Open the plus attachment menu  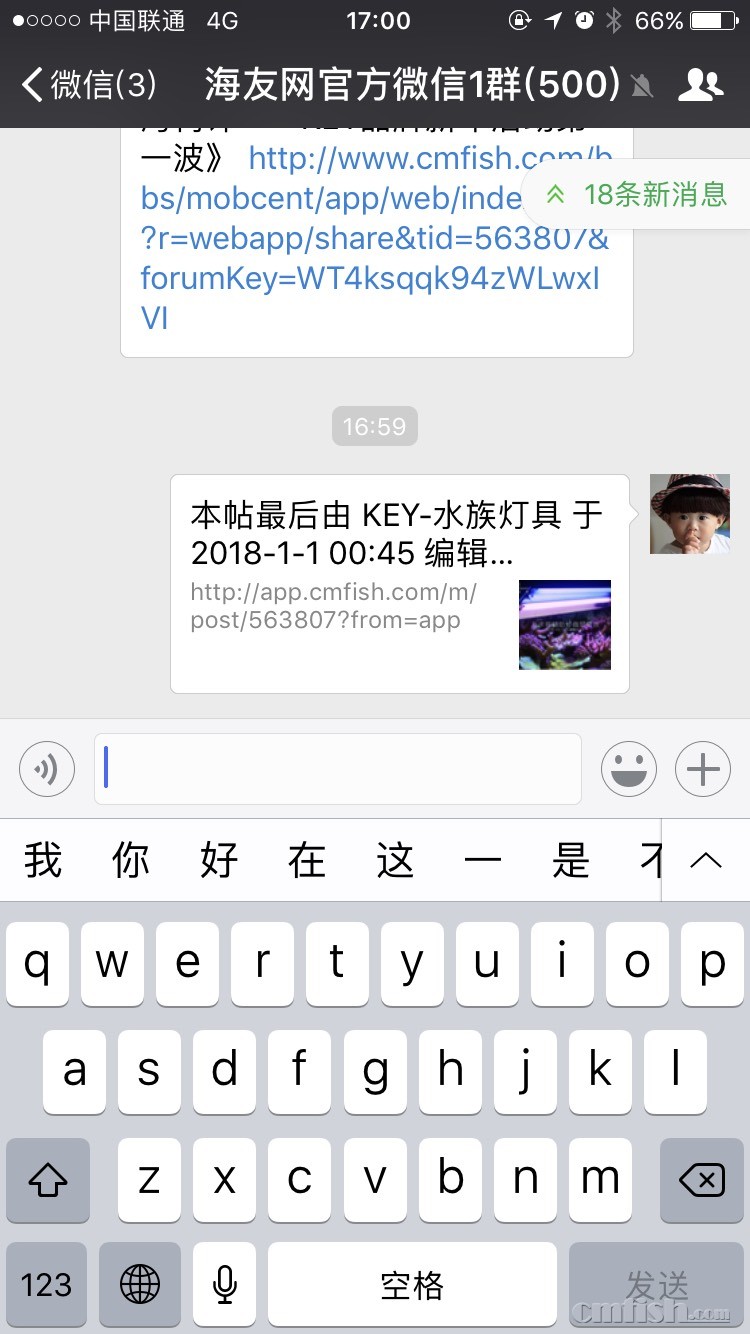click(703, 769)
